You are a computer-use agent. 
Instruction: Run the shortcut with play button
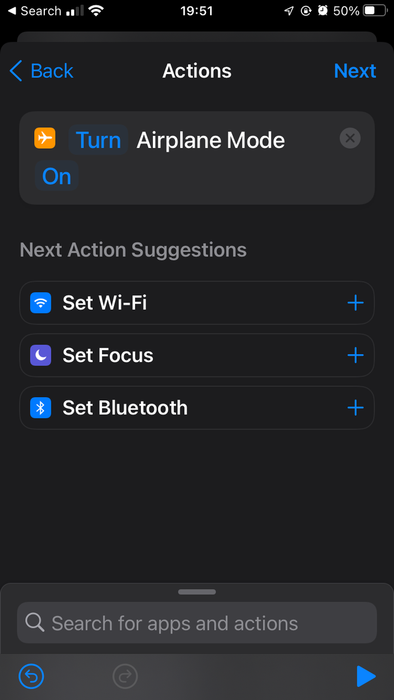click(x=366, y=676)
